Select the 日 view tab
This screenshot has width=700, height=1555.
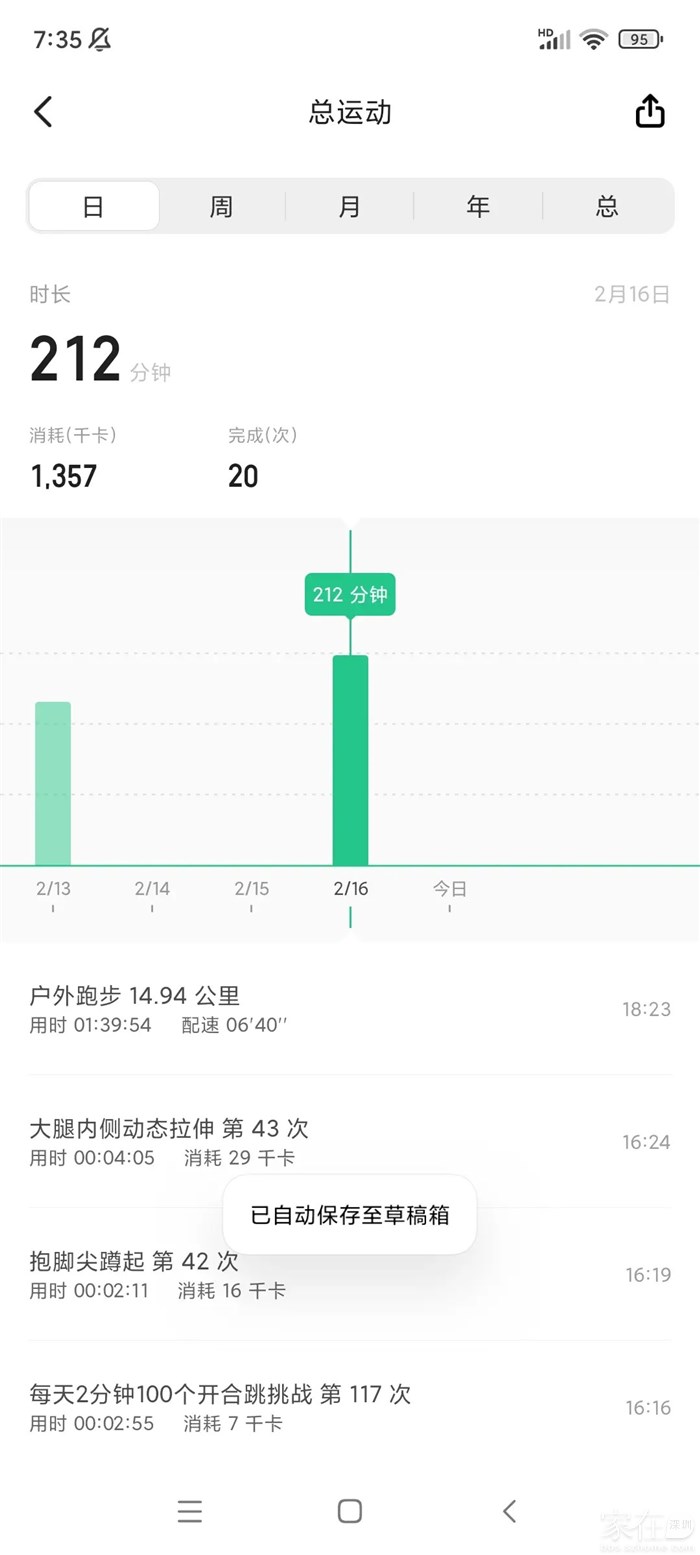coord(93,207)
